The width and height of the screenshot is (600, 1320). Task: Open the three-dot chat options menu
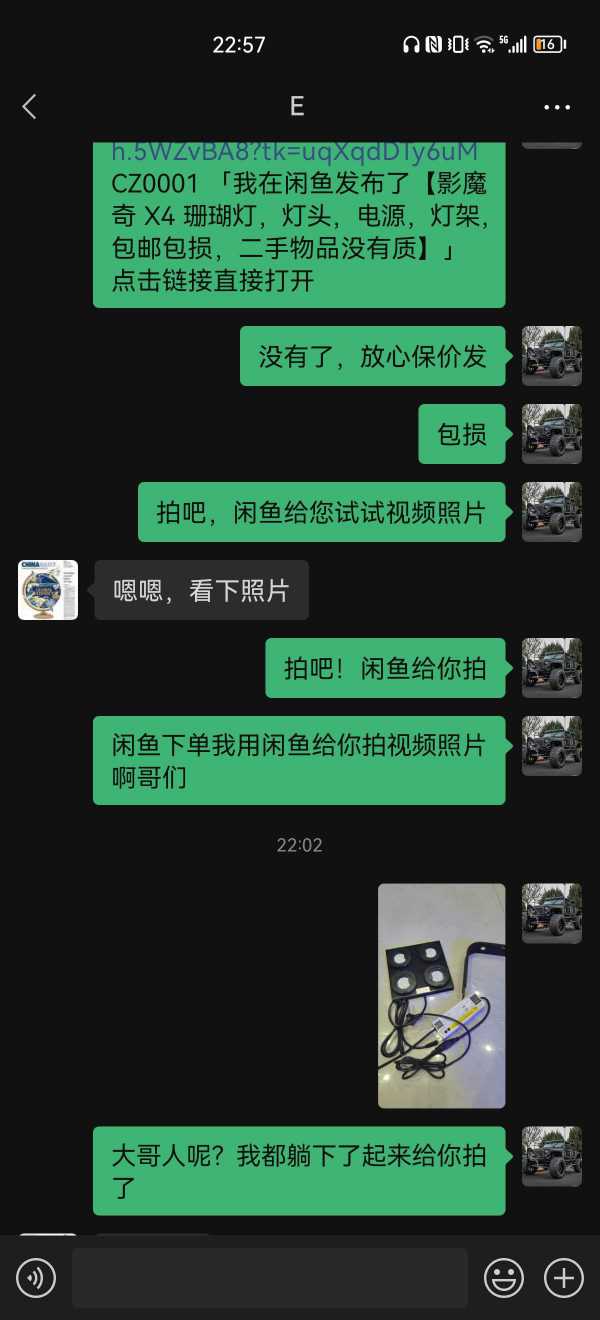tap(556, 107)
